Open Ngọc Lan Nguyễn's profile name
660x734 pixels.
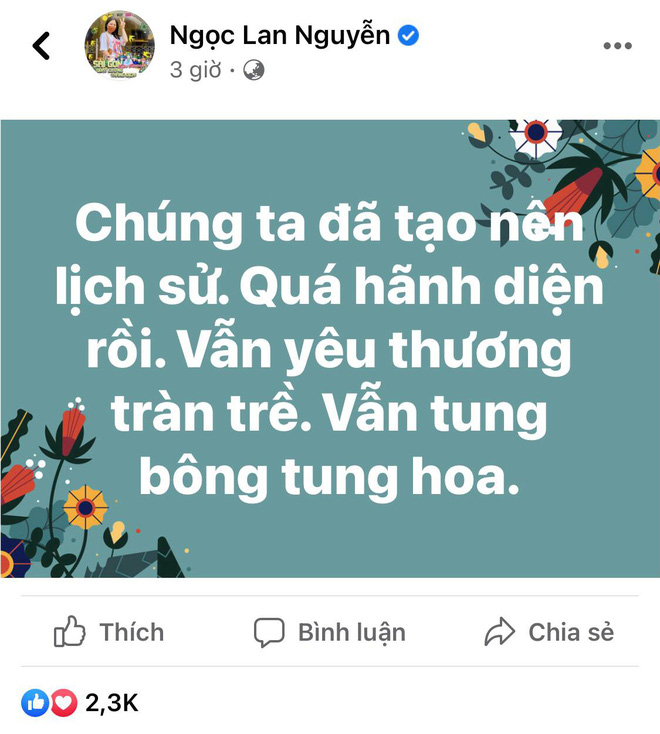pos(279,35)
